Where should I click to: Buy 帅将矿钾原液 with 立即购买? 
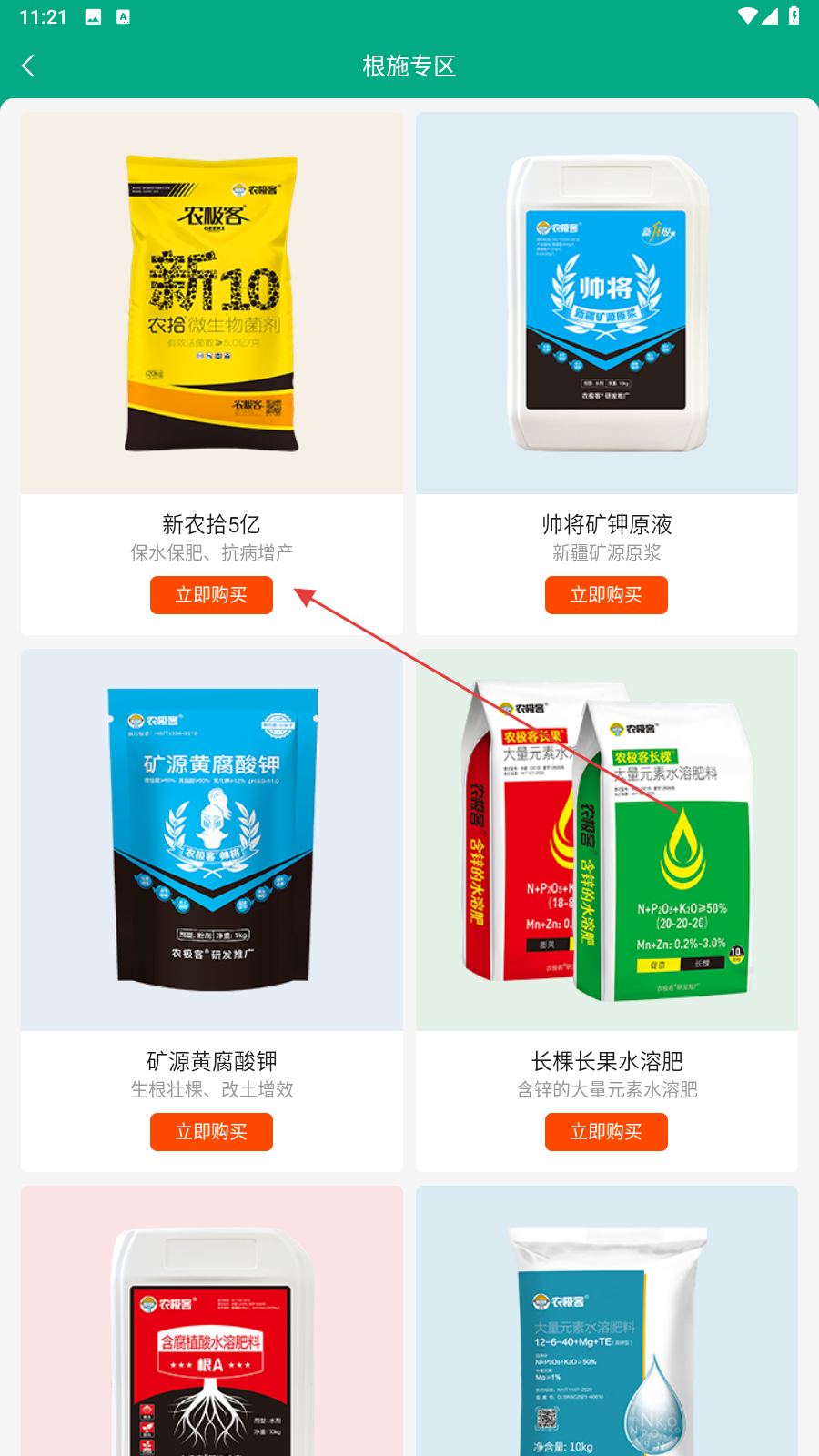(x=606, y=595)
